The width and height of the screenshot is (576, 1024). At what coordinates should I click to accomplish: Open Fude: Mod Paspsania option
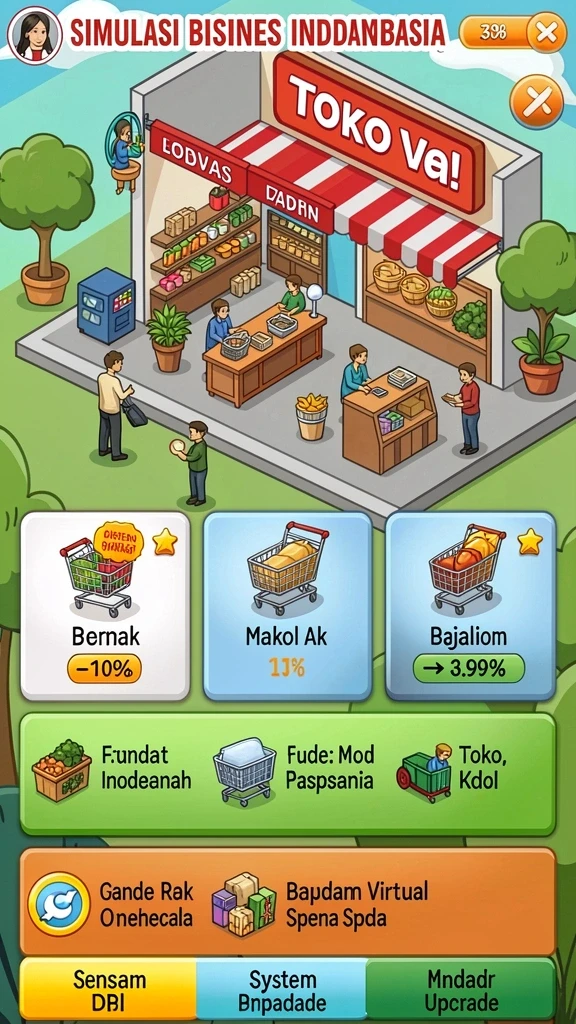295,769
